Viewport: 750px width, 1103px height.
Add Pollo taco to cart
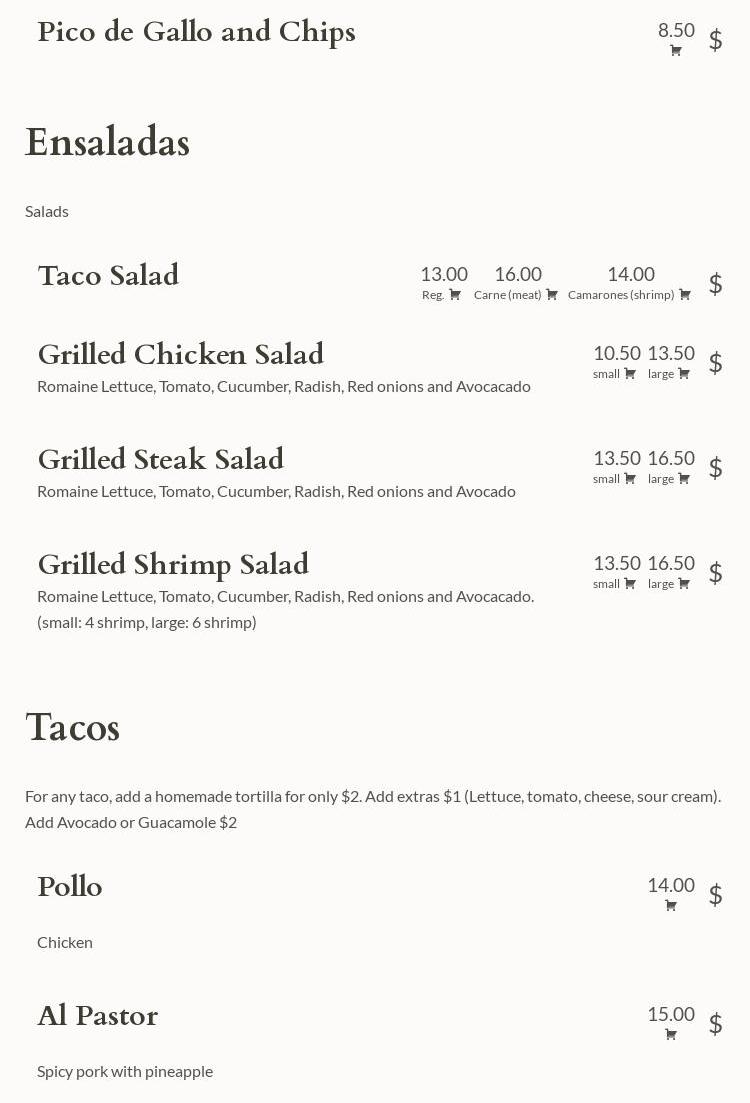click(671, 906)
